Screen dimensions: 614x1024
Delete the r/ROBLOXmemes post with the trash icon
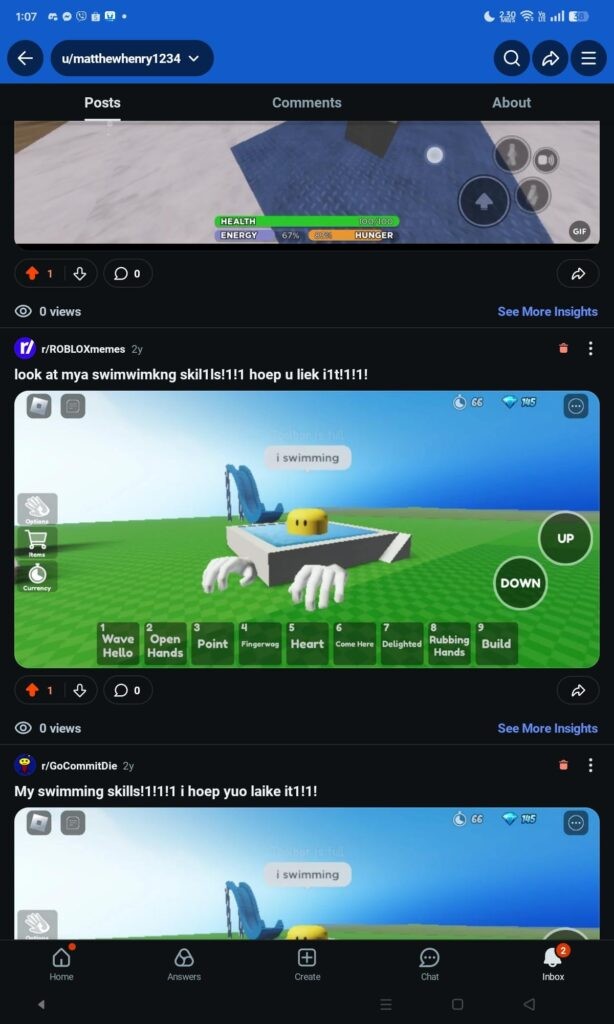click(563, 348)
